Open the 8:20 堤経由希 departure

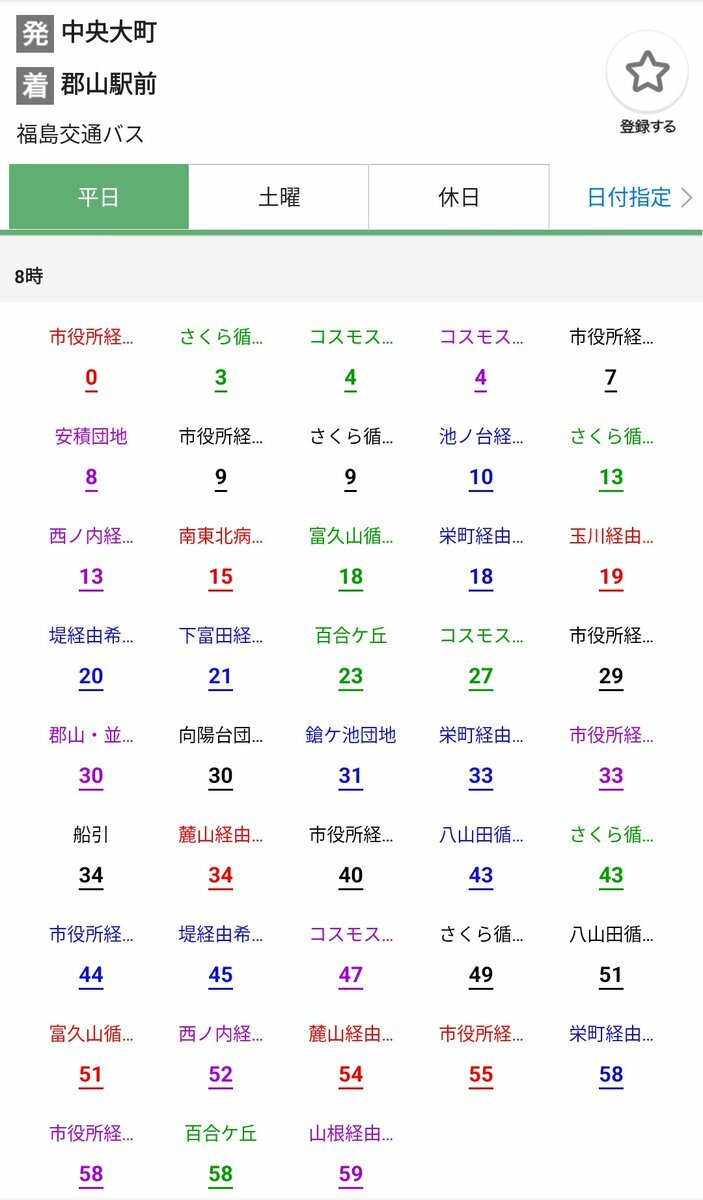tap(91, 656)
